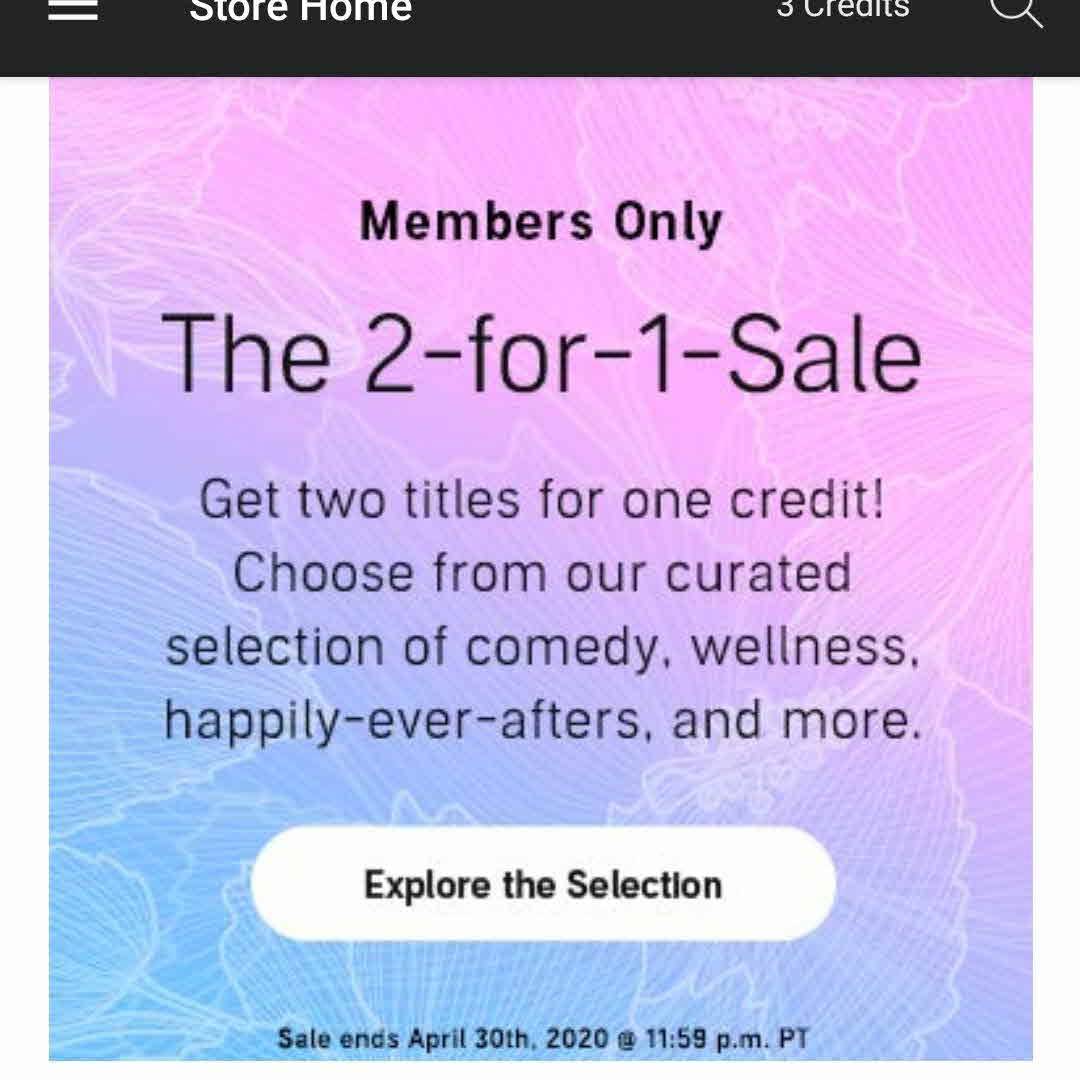Open the hamburger drawer menu

pos(73,10)
